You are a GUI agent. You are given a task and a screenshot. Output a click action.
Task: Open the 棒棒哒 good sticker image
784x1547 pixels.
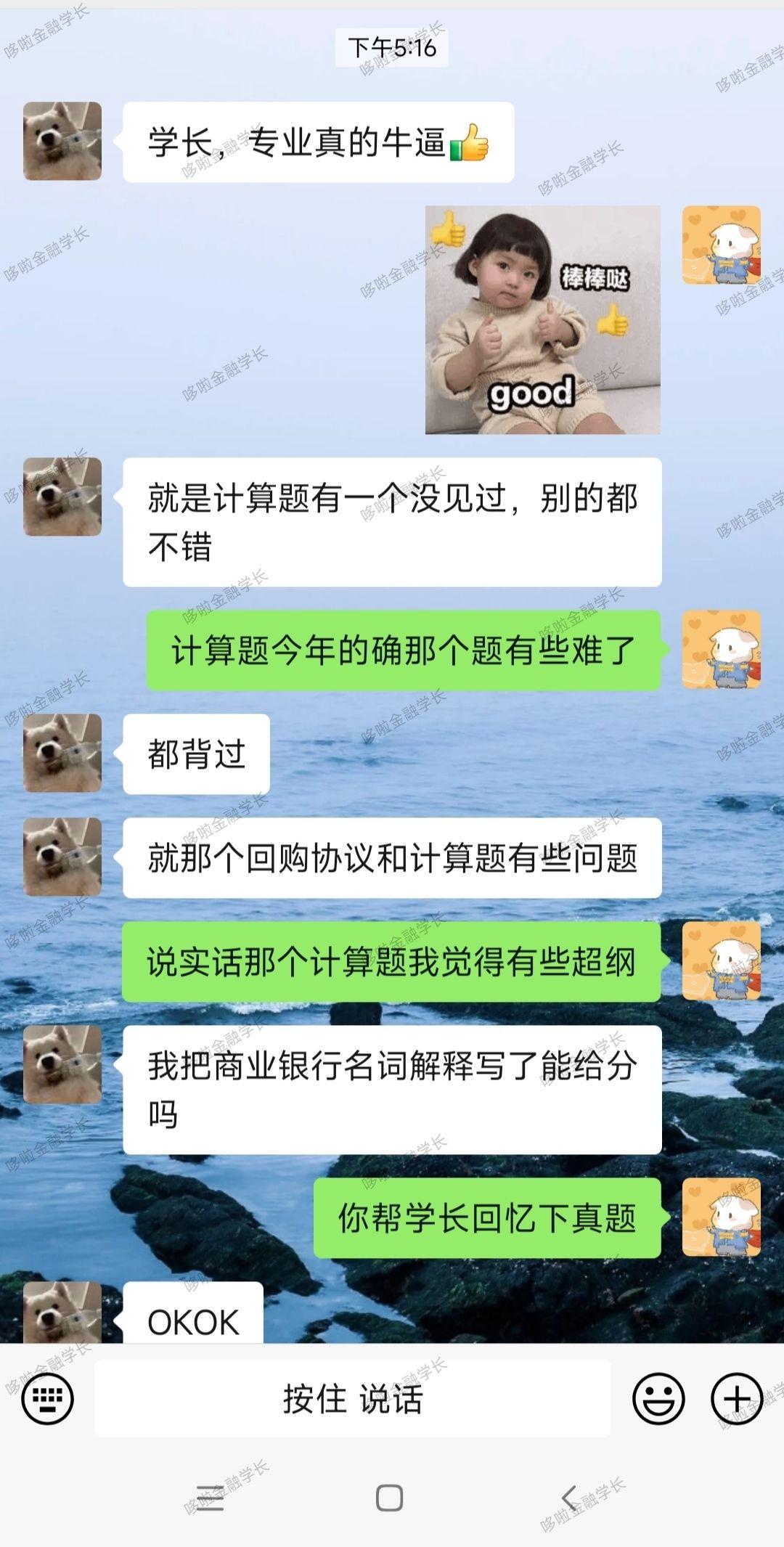tap(543, 319)
